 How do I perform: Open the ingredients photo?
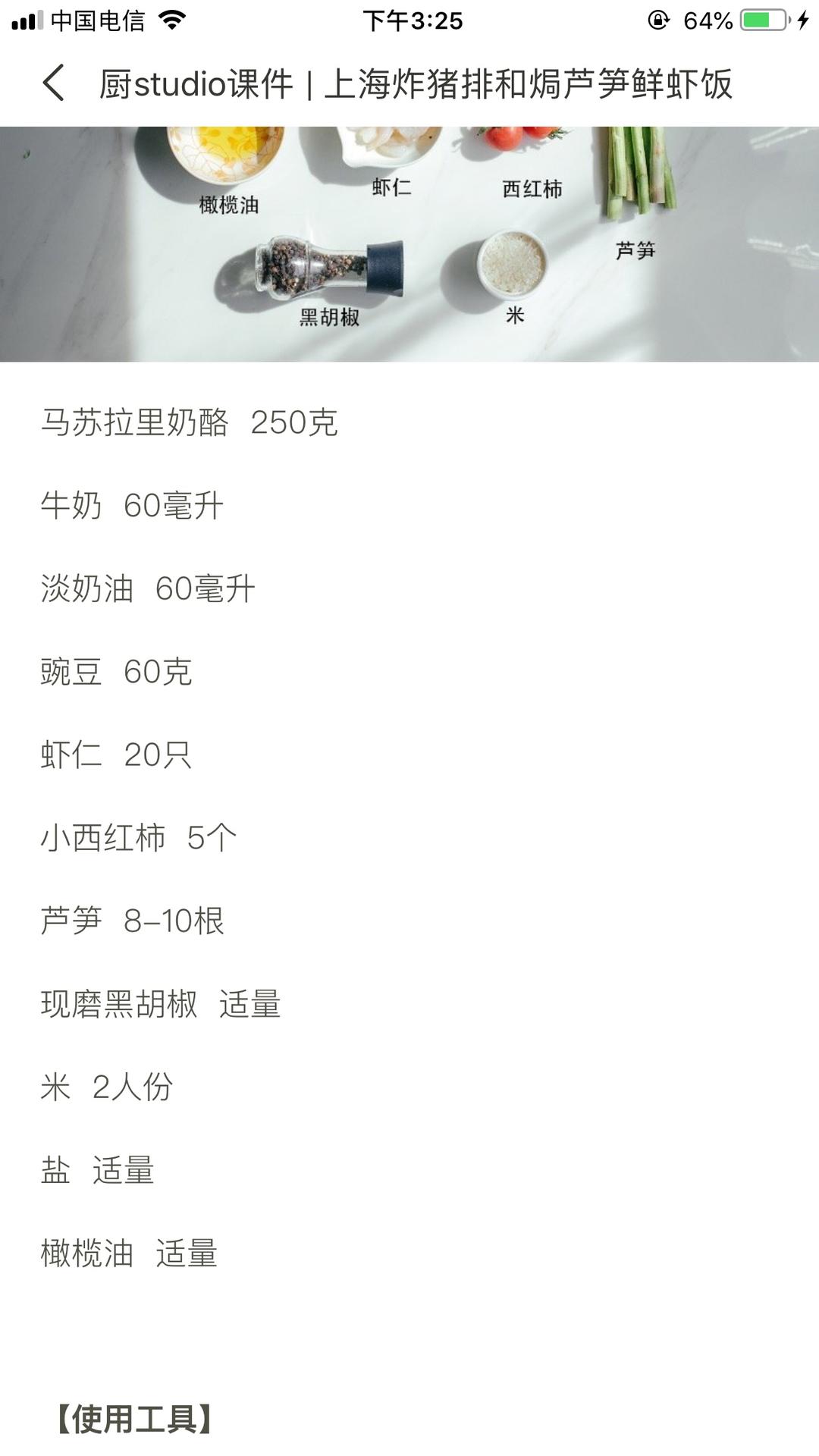[409, 244]
